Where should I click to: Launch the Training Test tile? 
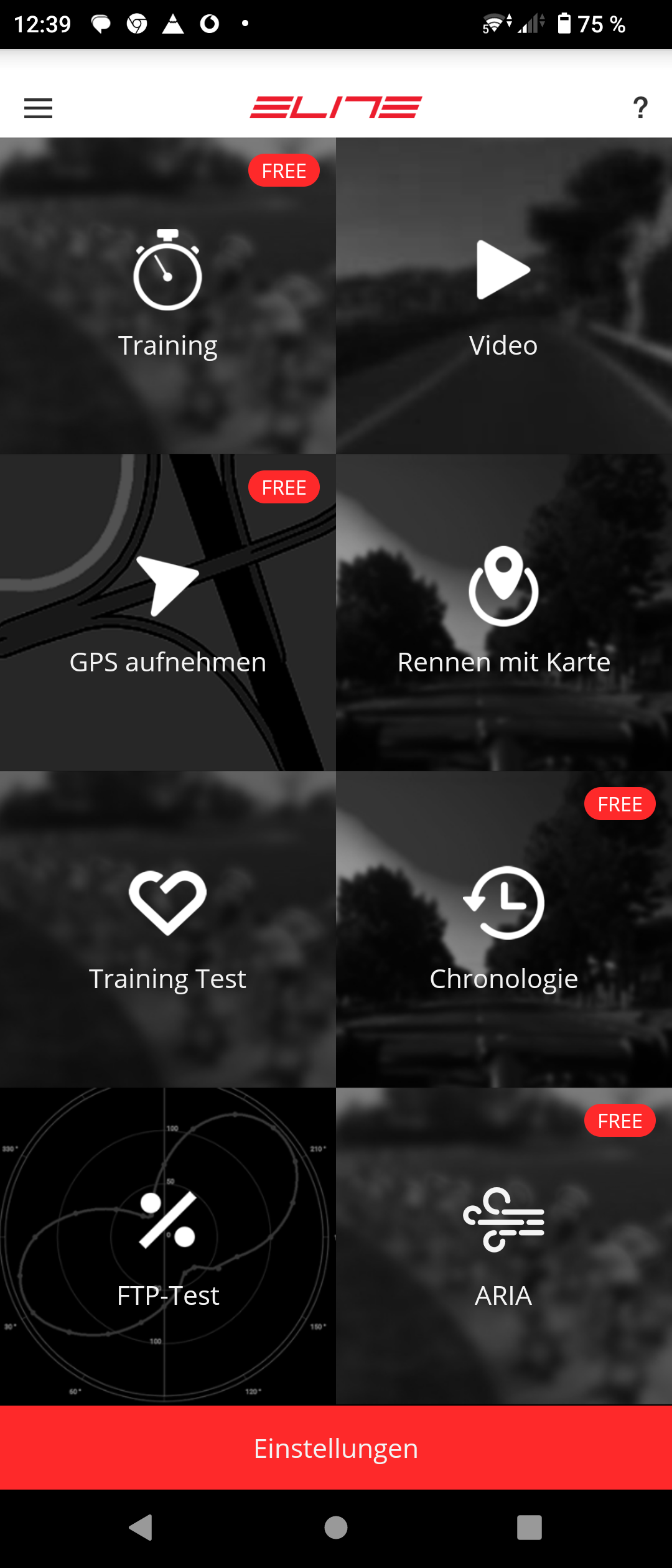(x=168, y=930)
